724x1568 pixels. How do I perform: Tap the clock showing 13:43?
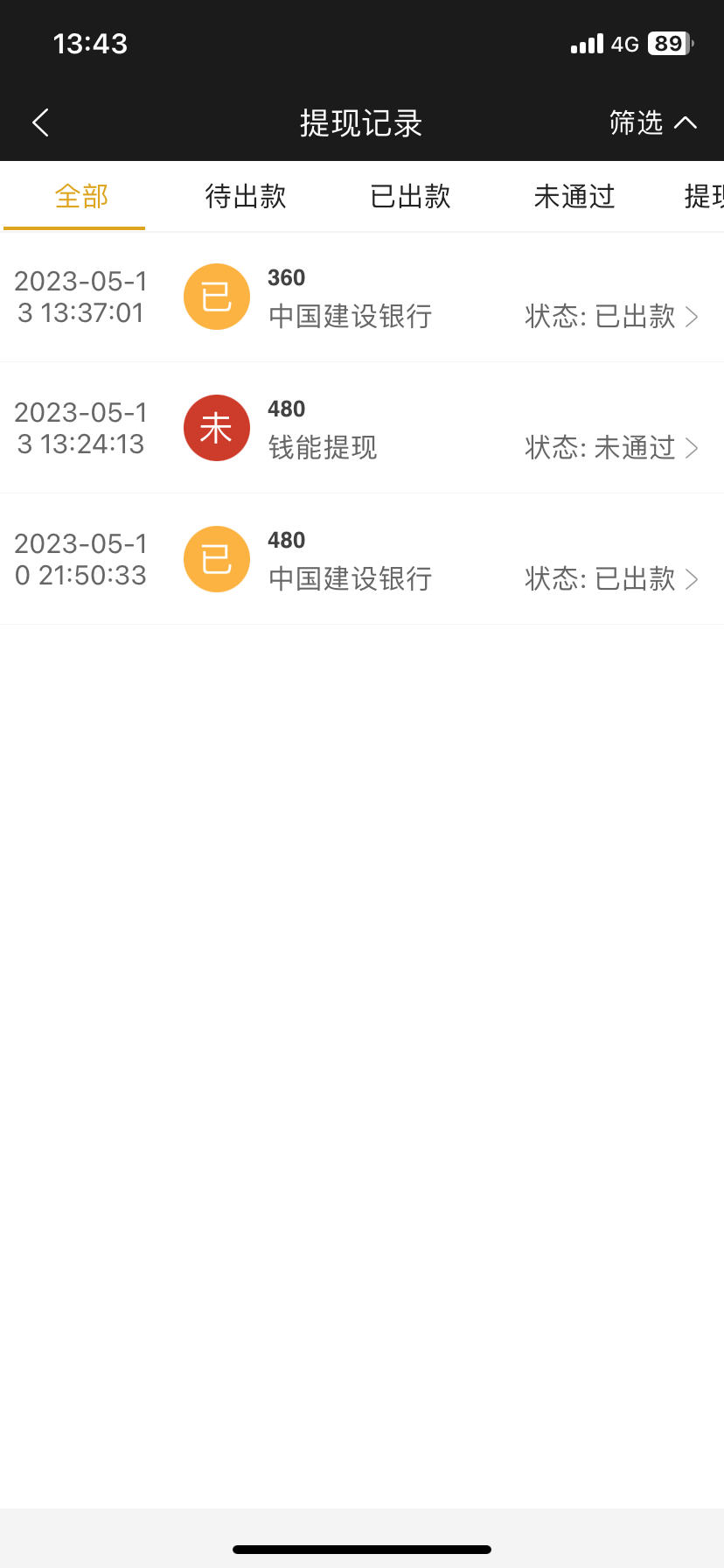90,43
